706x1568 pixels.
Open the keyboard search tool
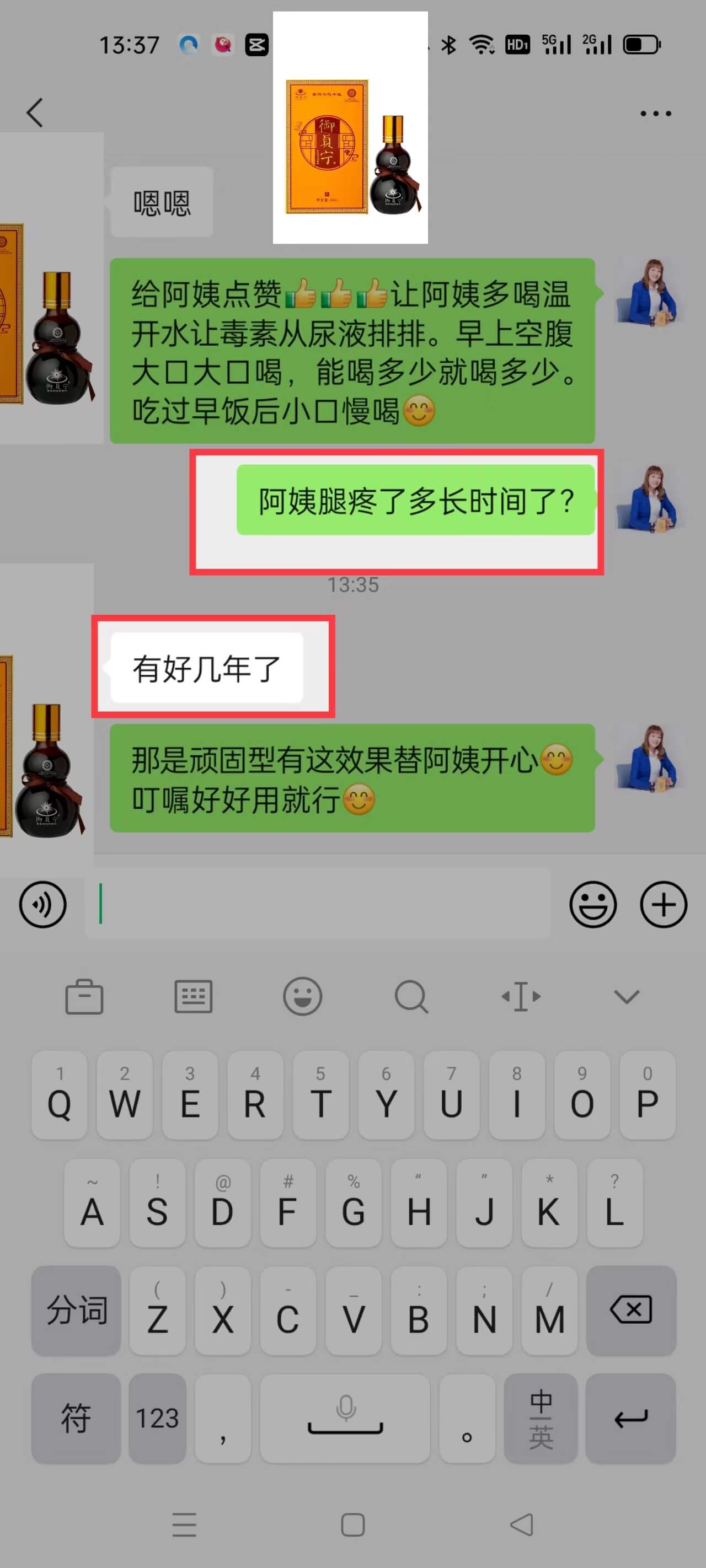(411, 996)
